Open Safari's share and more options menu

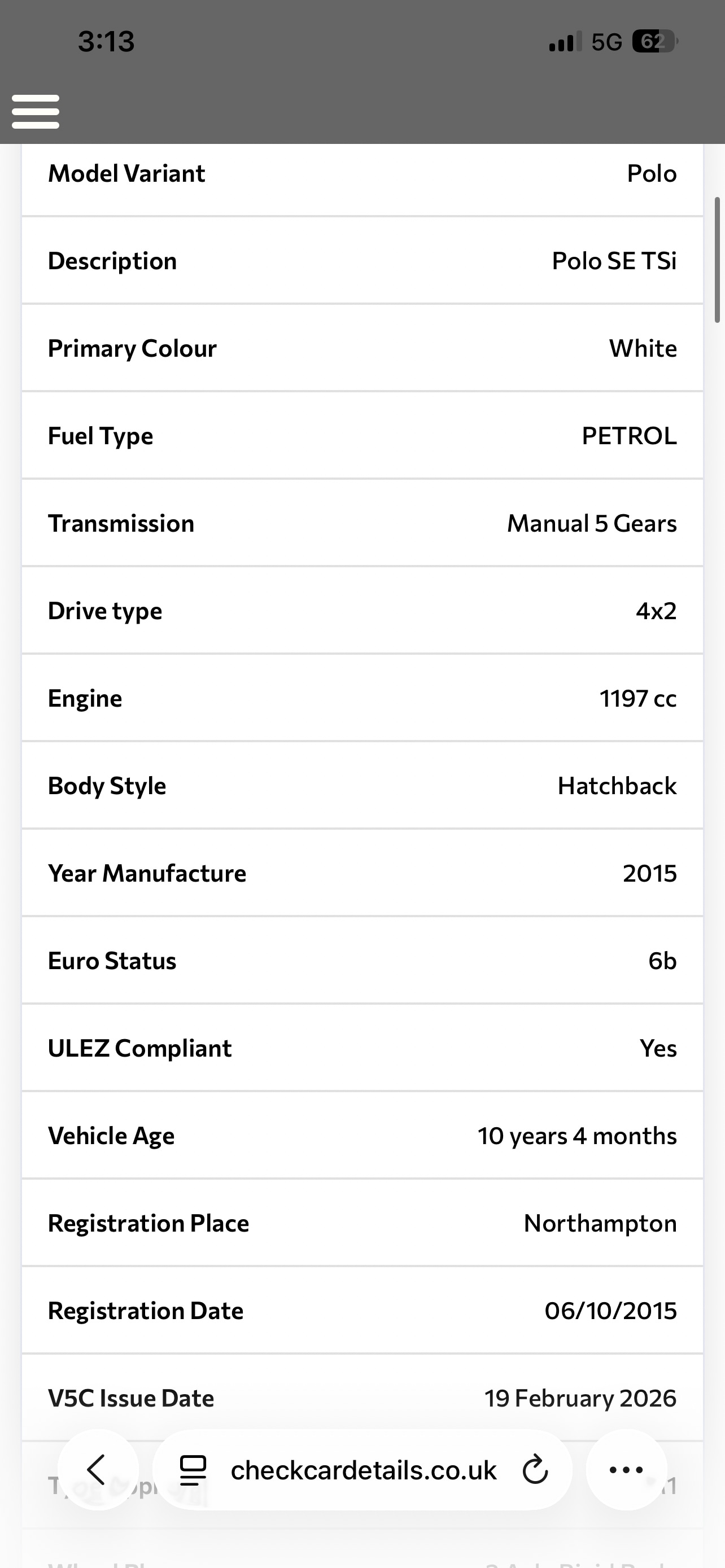[x=626, y=1470]
